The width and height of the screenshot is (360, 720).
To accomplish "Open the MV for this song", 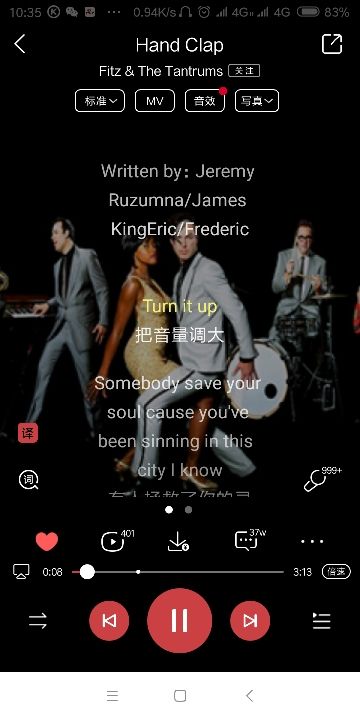I will pyautogui.click(x=155, y=101).
